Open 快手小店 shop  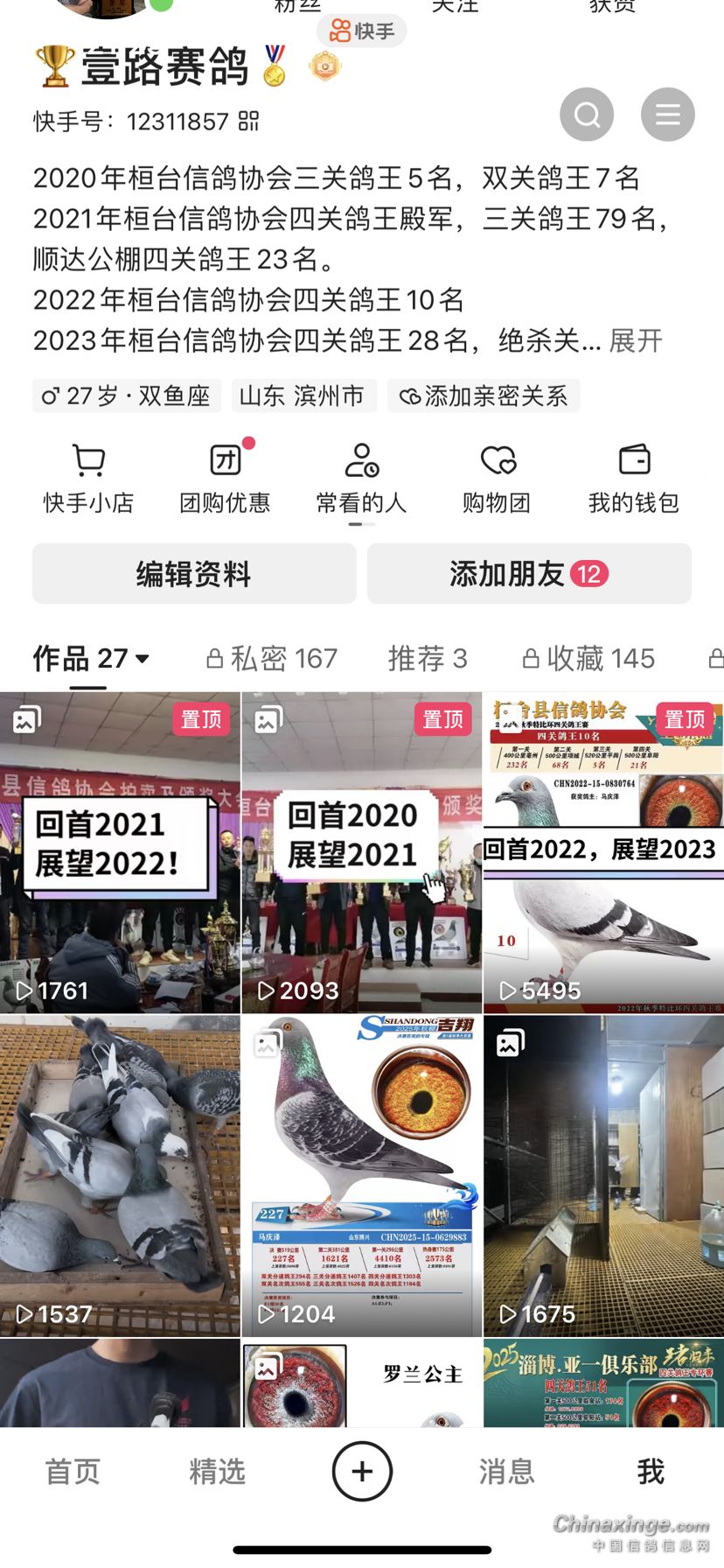coord(88,479)
